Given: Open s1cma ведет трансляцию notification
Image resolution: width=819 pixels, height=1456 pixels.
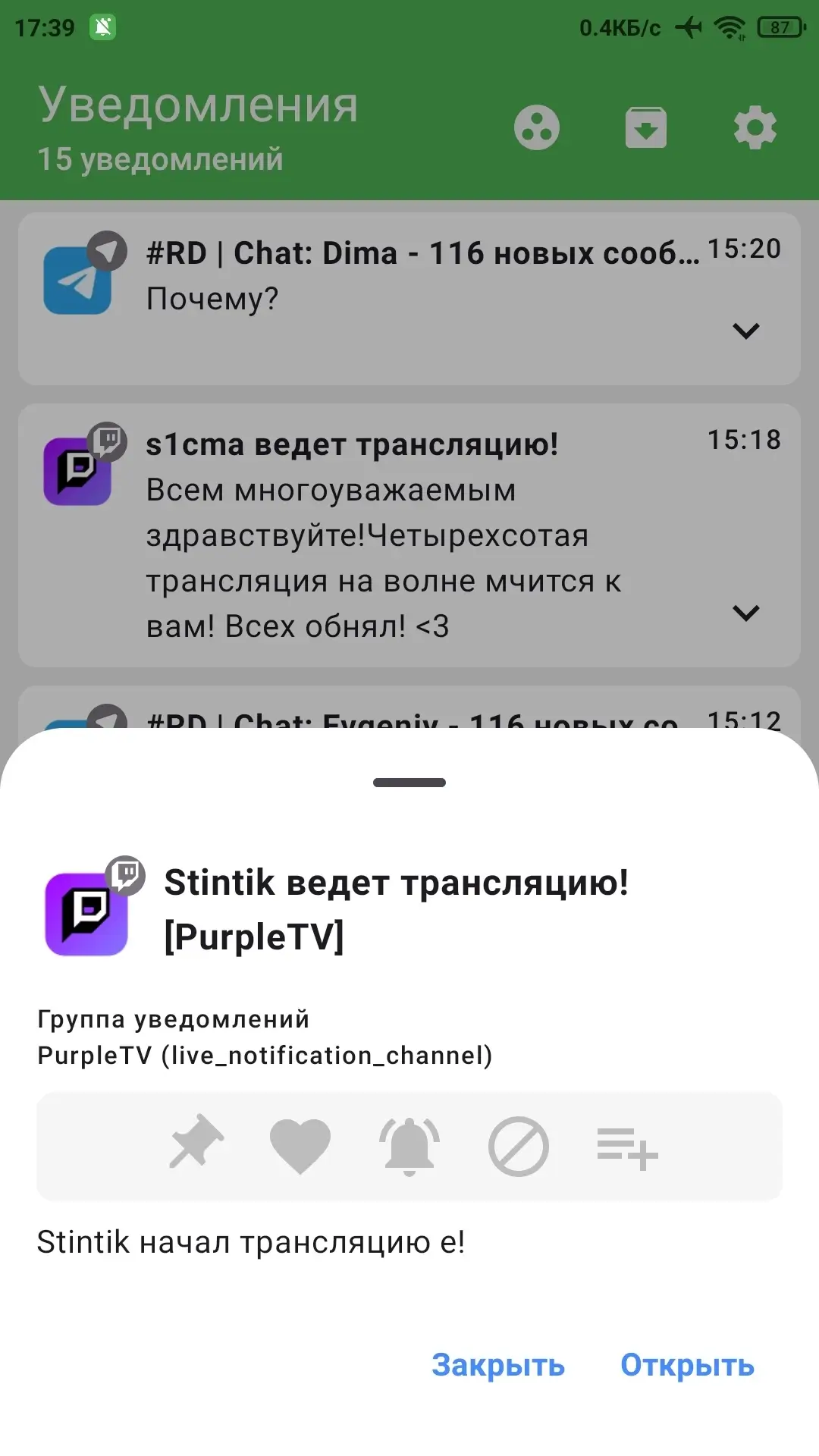Looking at the screenshot, I should point(409,535).
